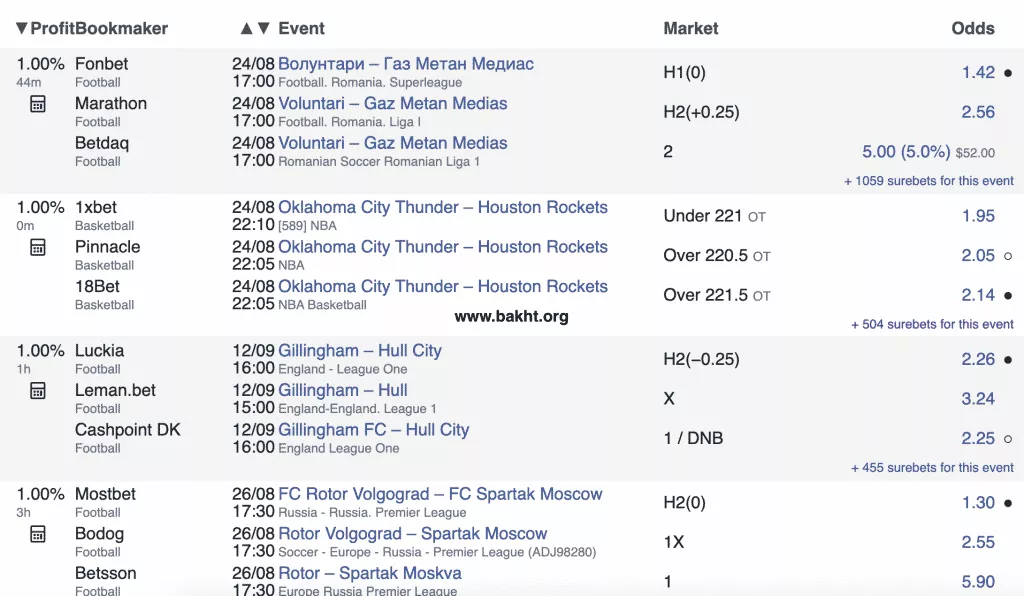Open Luckia's Gillingham – Hull City event

[x=359, y=351]
